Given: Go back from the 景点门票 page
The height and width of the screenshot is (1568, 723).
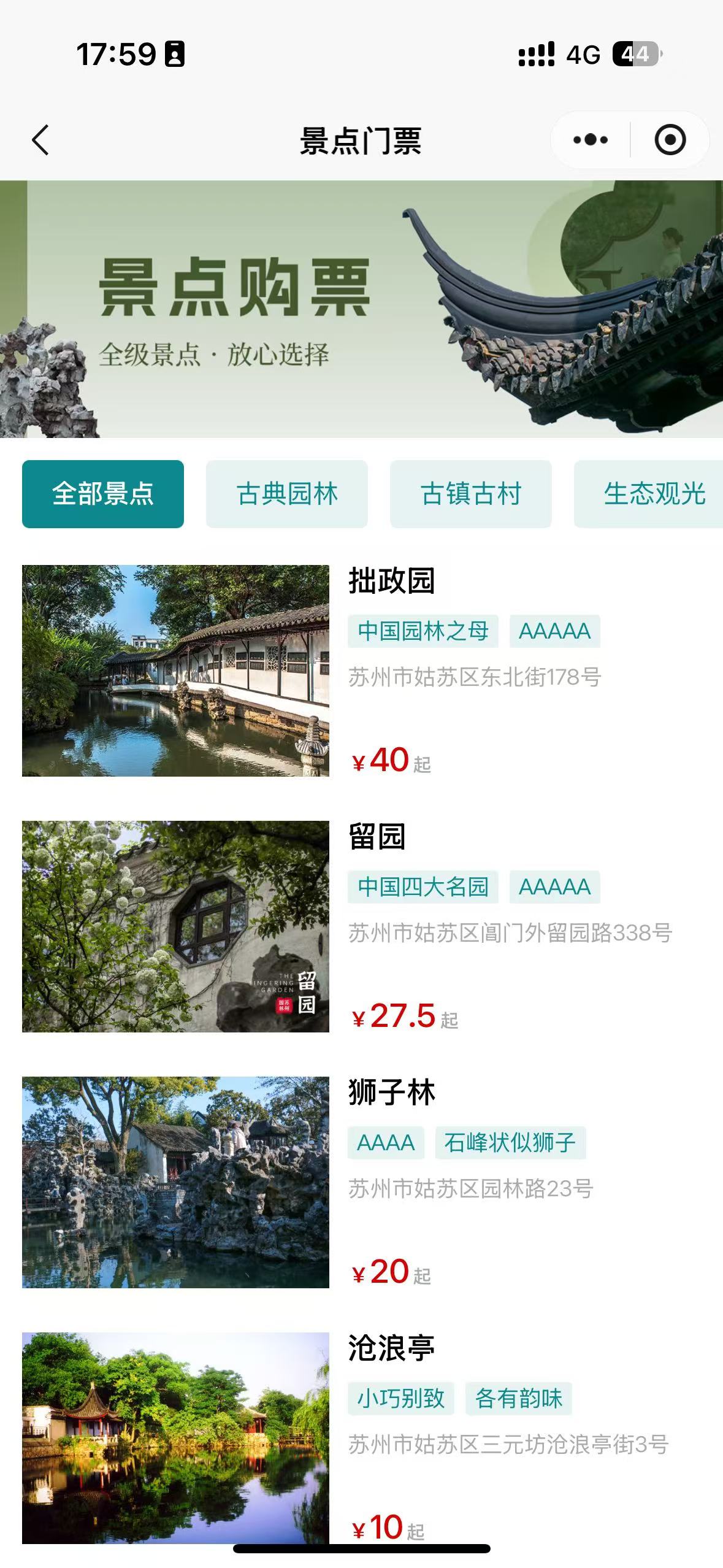Looking at the screenshot, I should click(x=40, y=140).
